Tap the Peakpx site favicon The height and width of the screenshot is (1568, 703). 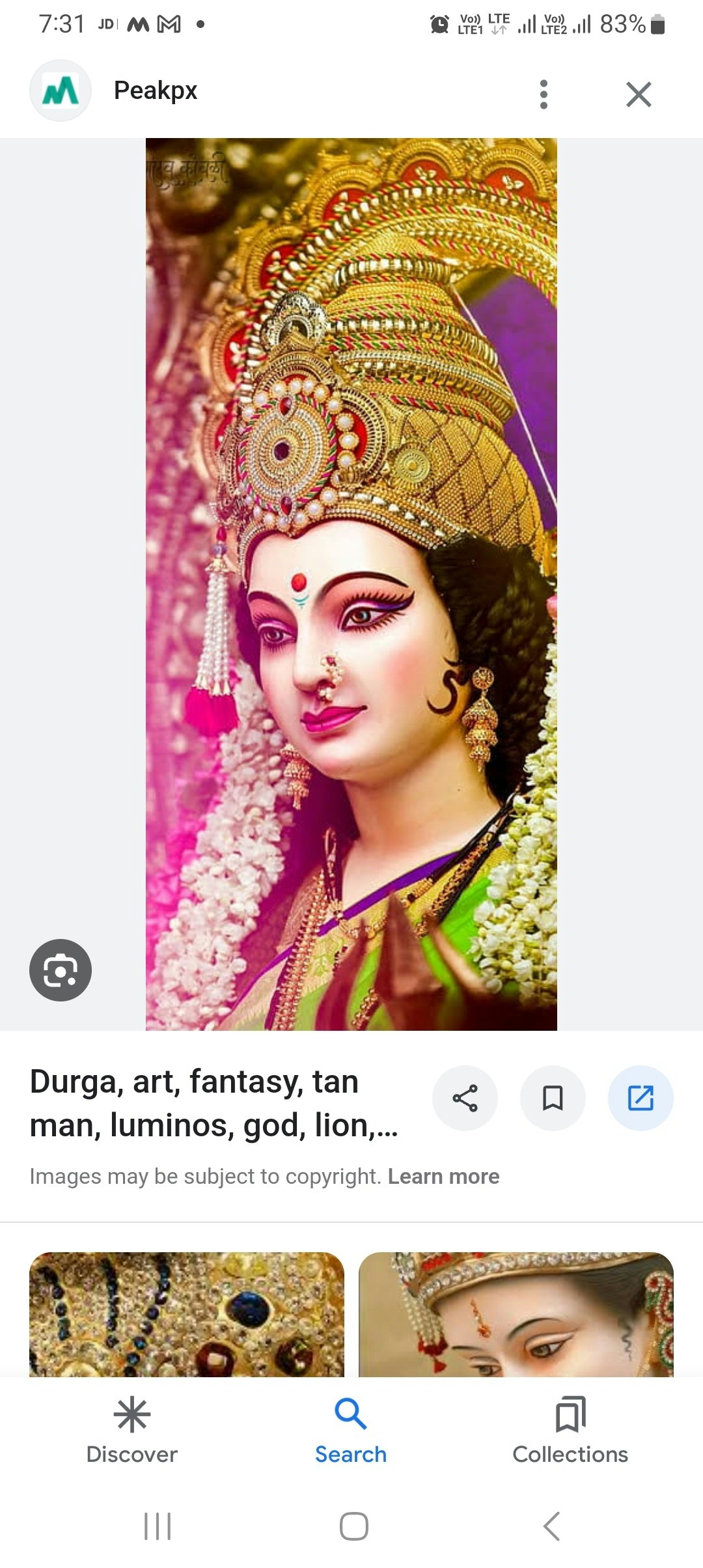(x=60, y=91)
